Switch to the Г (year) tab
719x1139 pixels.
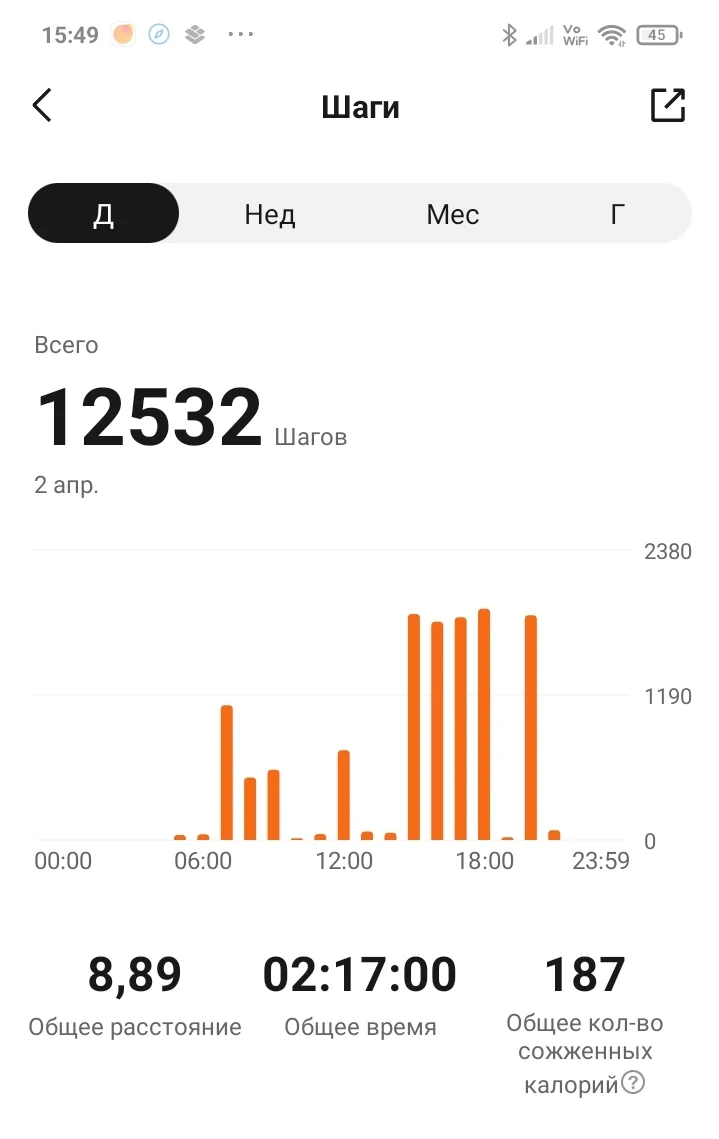pos(618,214)
